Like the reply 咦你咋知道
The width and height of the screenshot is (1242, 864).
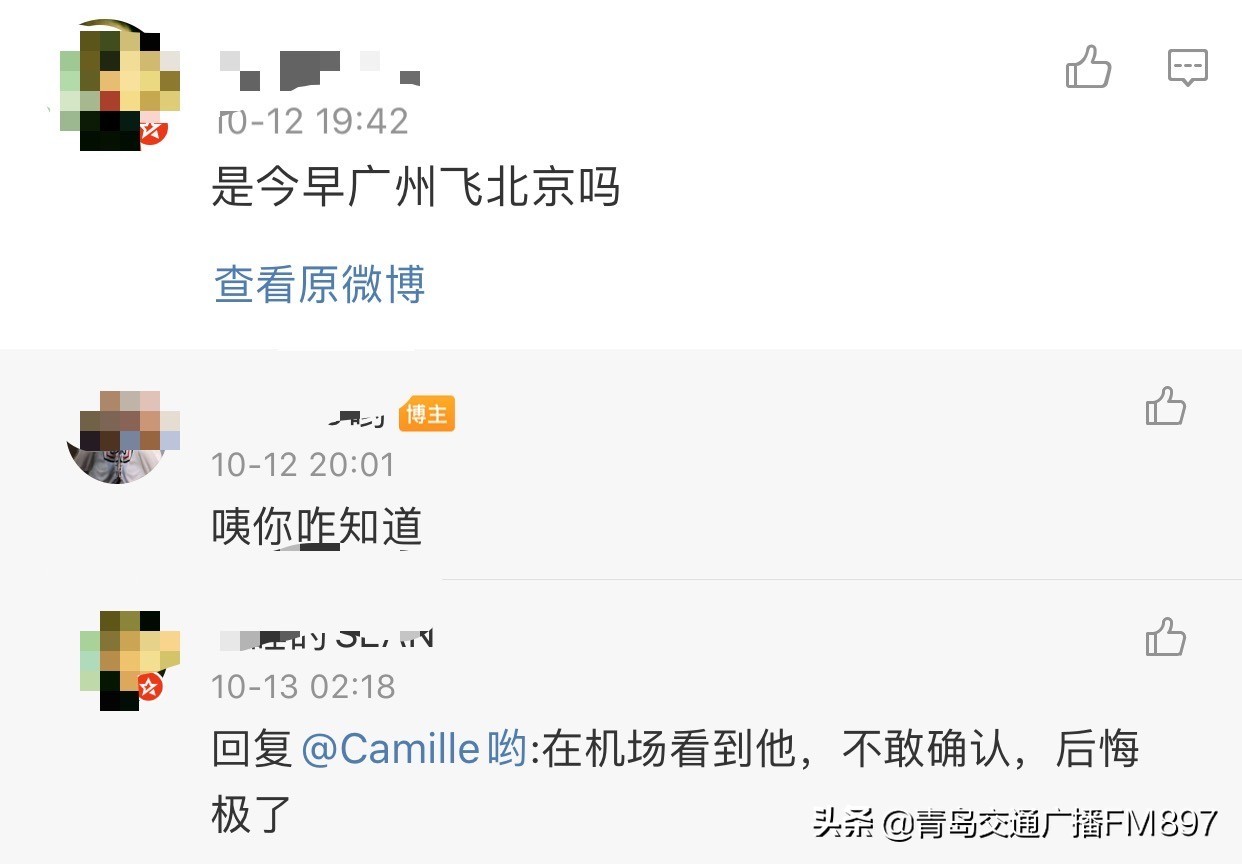pos(1165,407)
